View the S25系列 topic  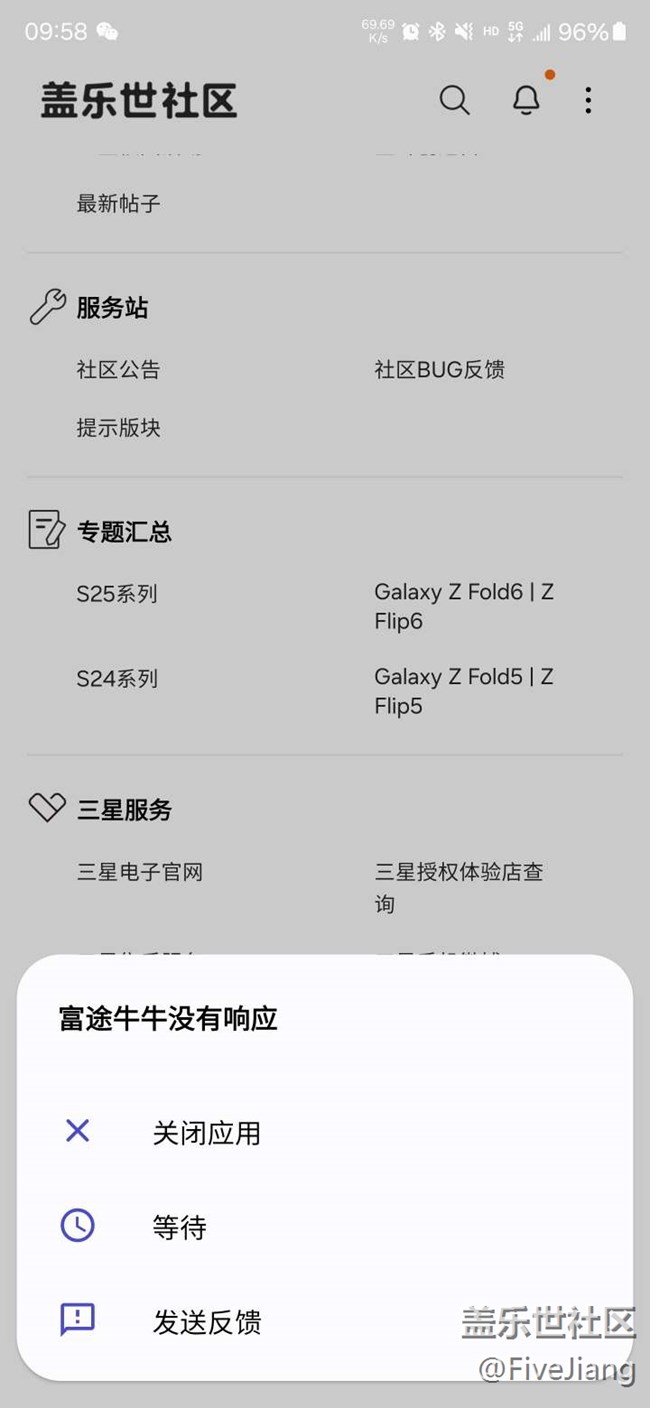point(117,594)
